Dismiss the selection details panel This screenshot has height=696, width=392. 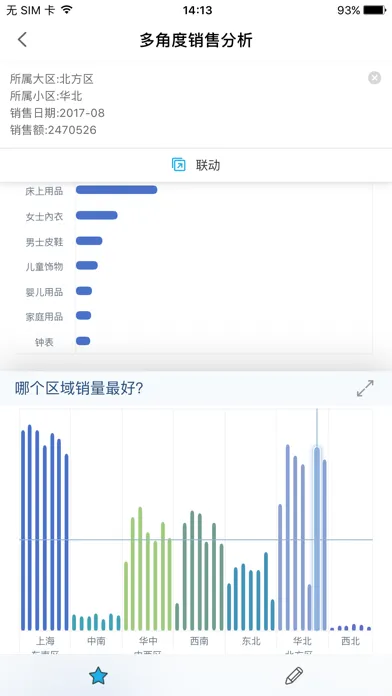tap(375, 78)
